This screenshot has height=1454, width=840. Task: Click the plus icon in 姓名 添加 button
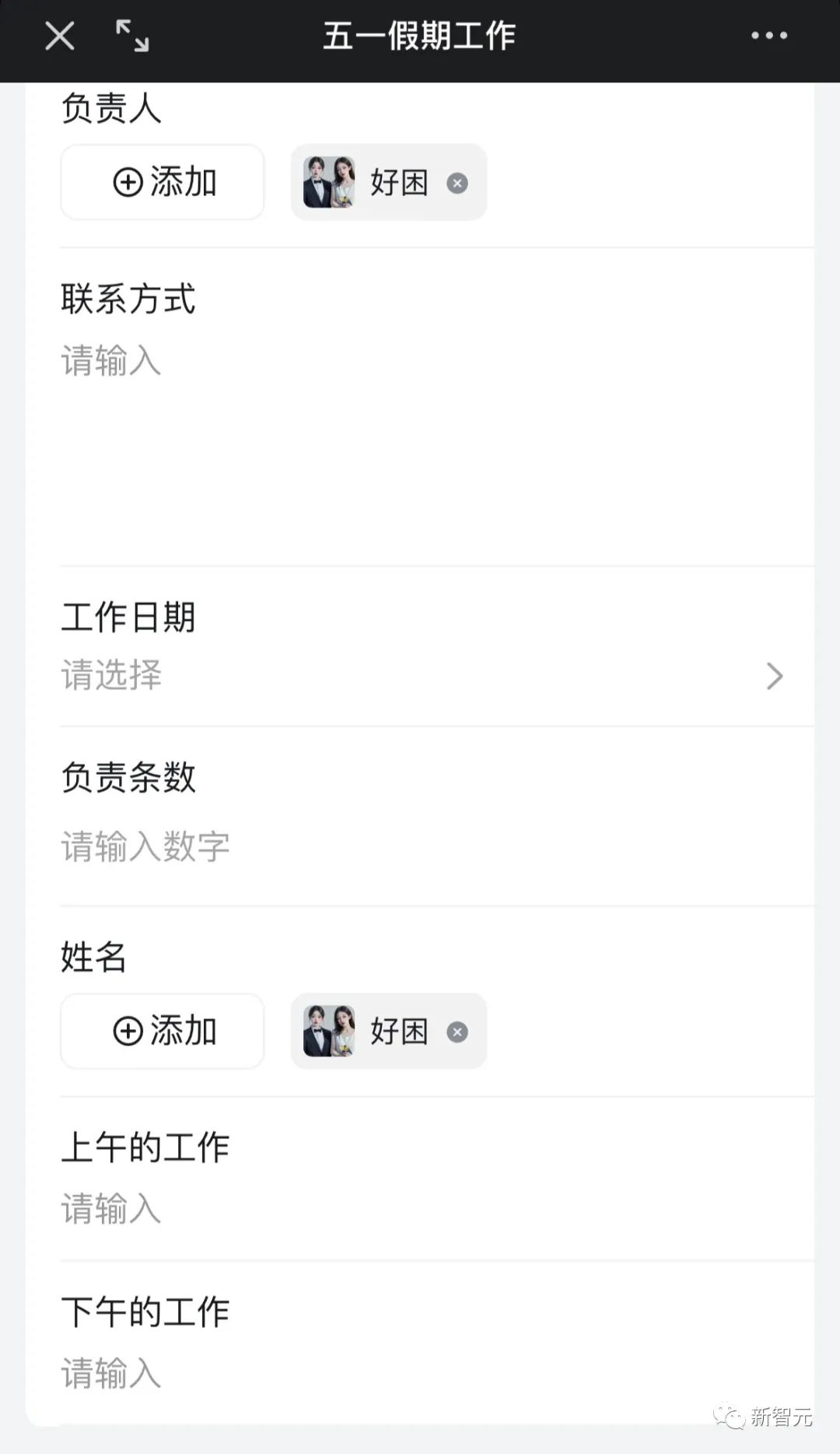point(128,1032)
